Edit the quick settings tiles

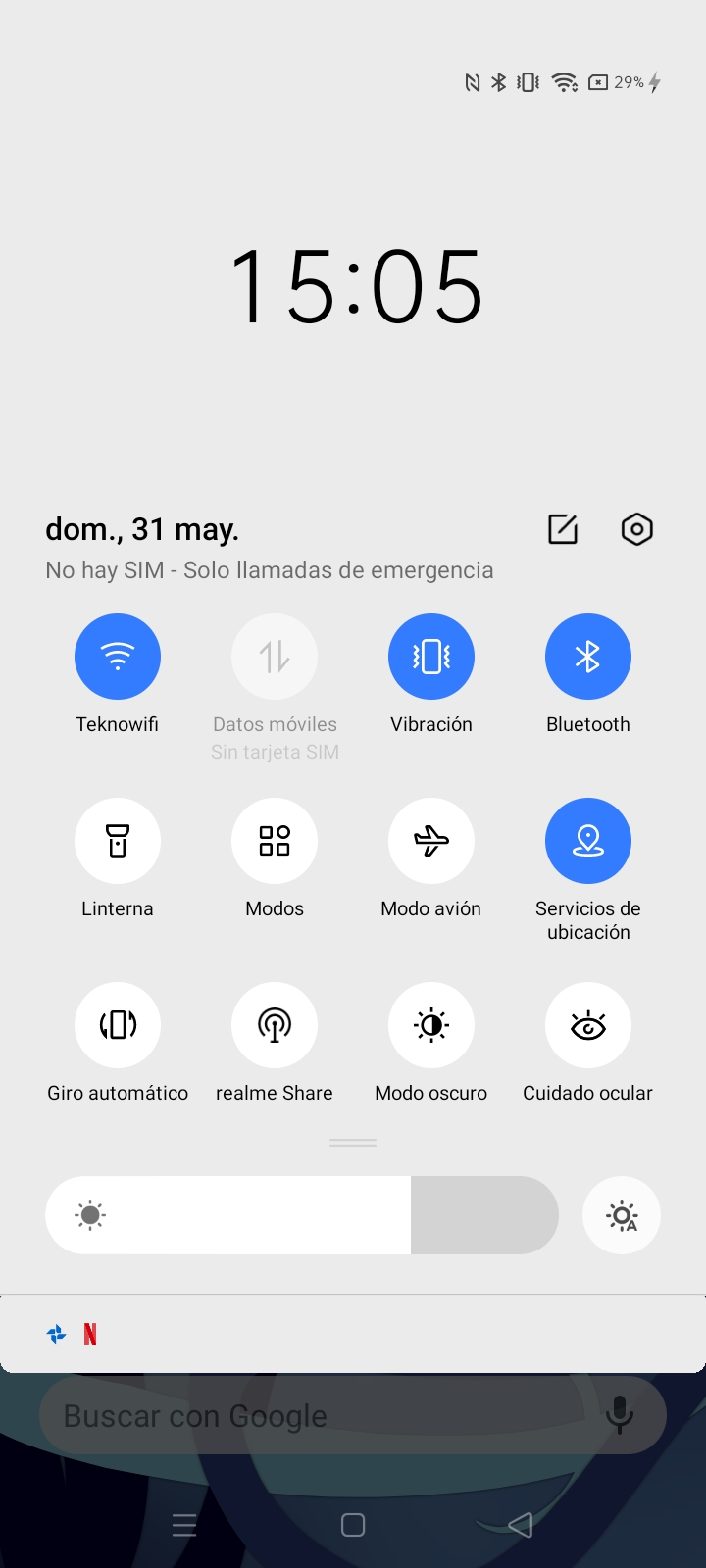pyautogui.click(x=563, y=529)
